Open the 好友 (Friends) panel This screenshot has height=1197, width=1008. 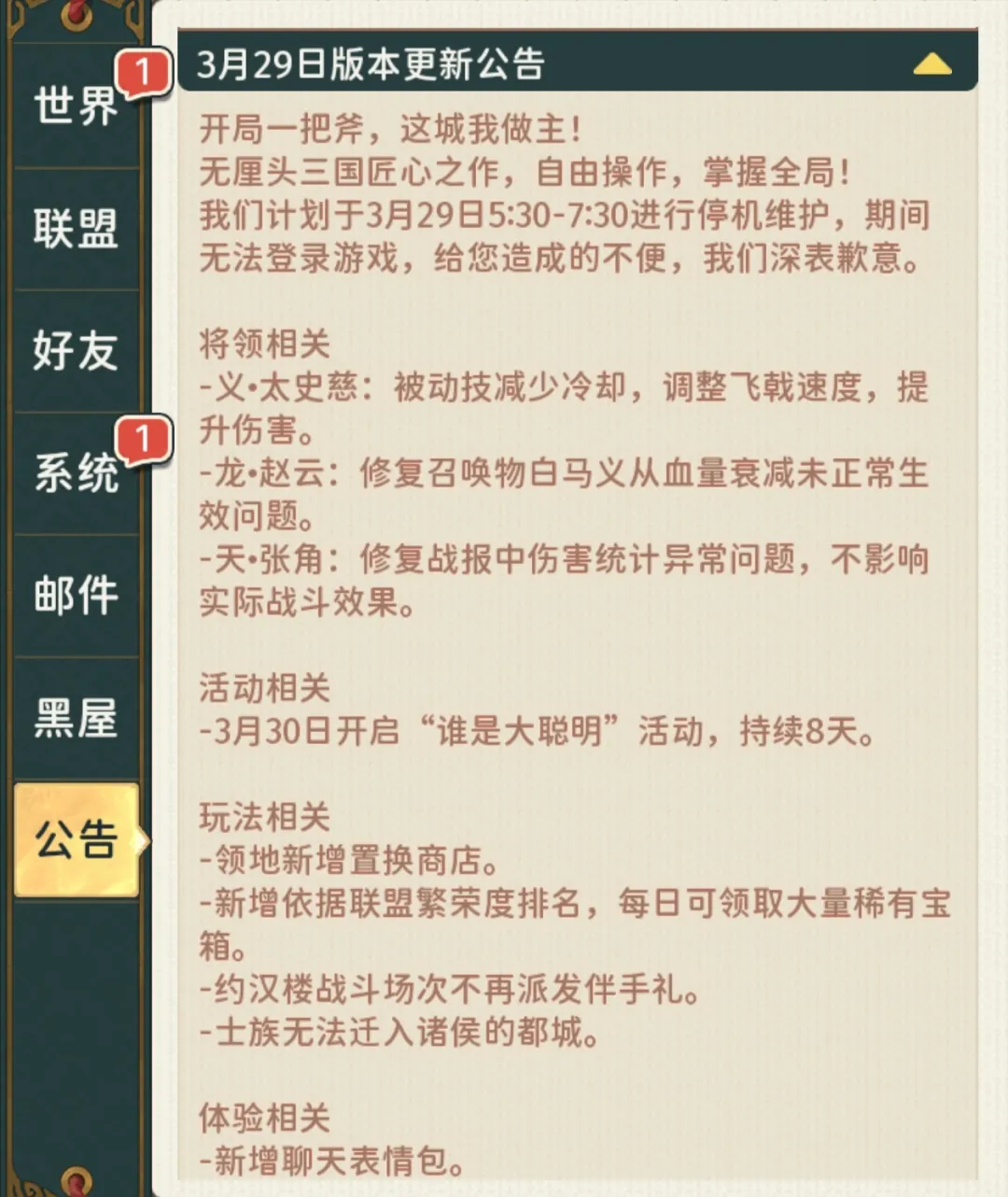(75, 350)
